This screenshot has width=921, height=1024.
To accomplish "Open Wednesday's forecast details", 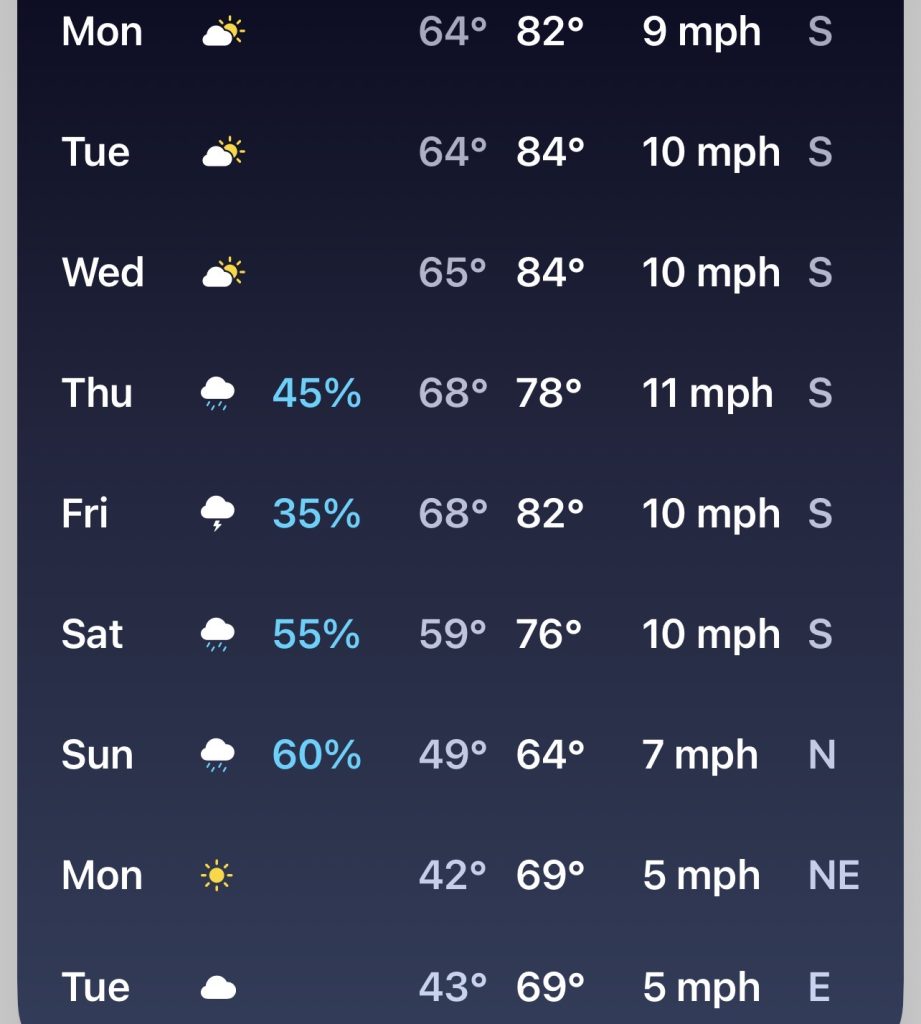I will [460, 273].
